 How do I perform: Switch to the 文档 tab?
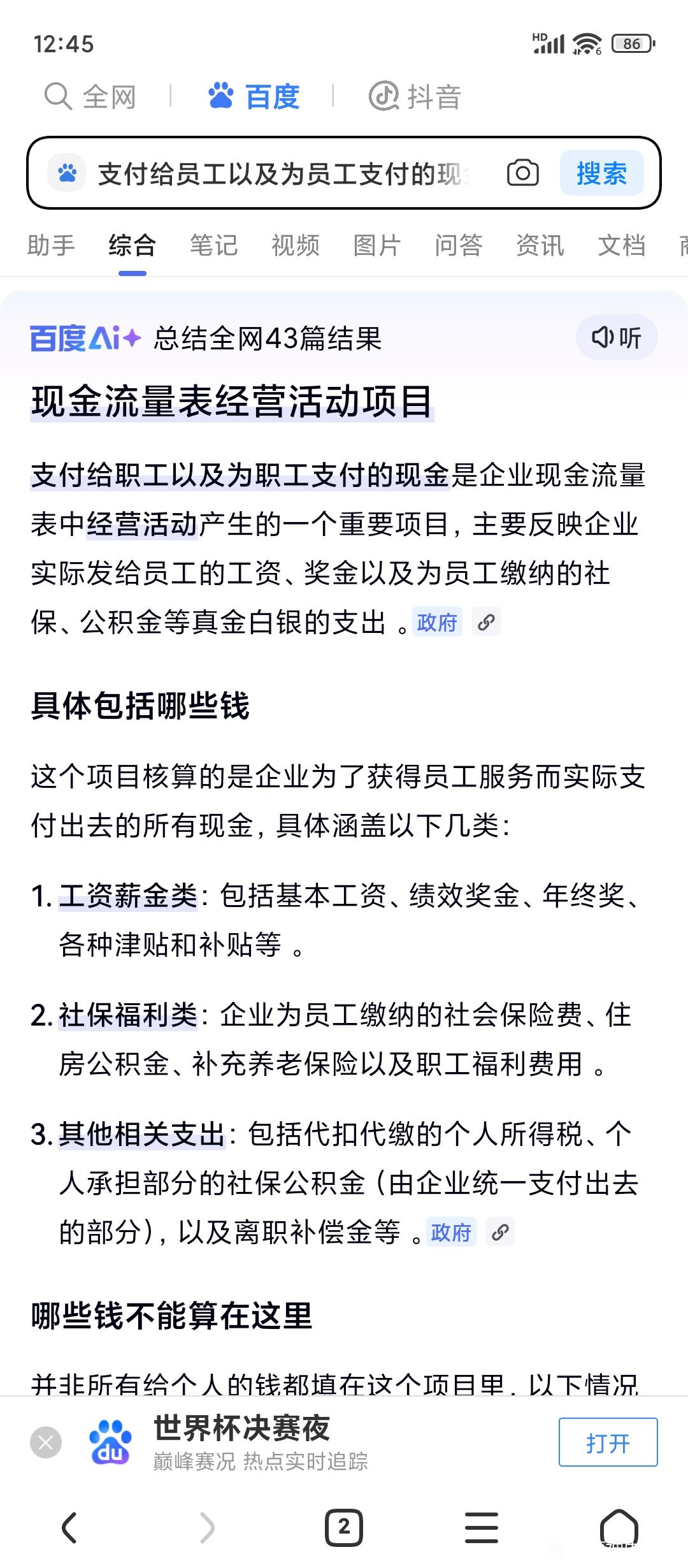[x=622, y=245]
